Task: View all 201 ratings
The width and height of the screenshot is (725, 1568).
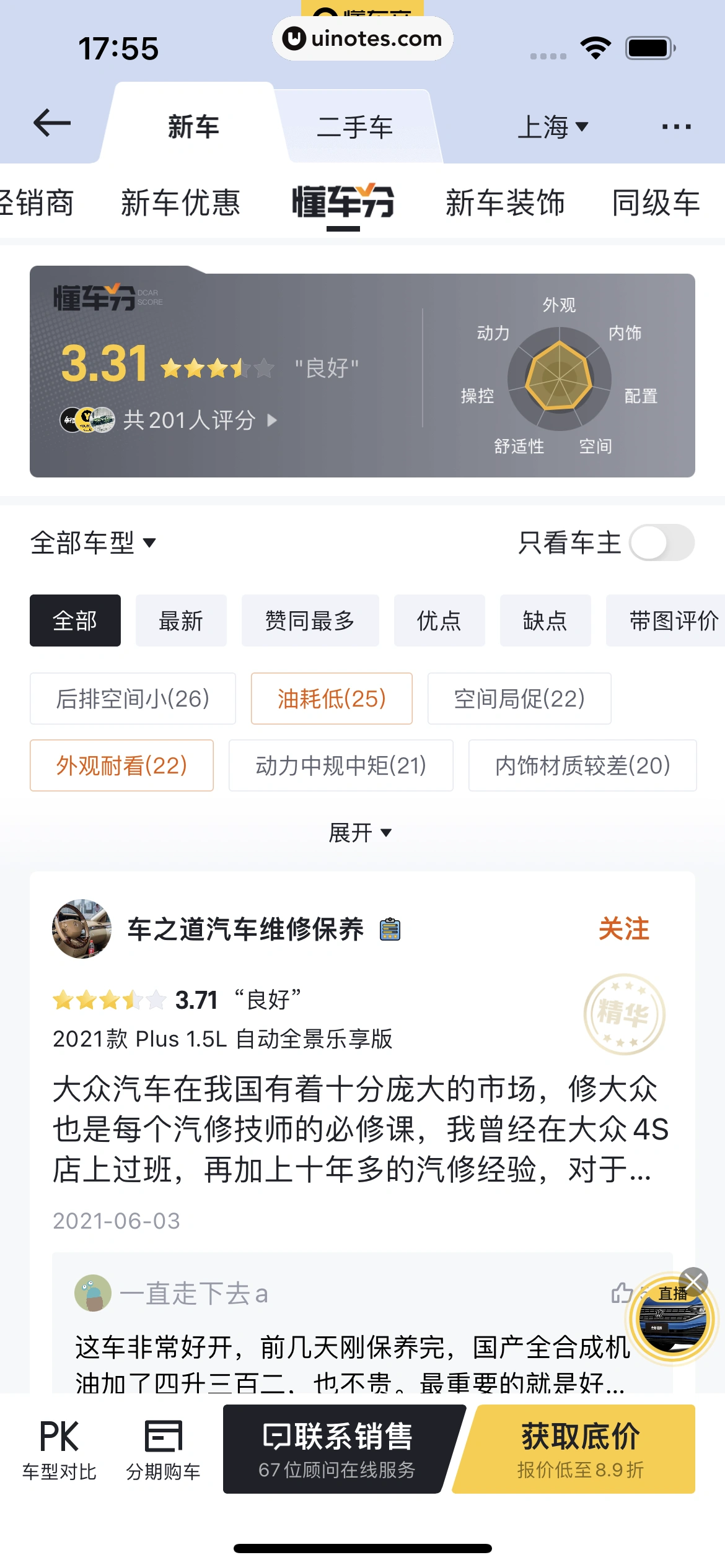Action: [198, 420]
